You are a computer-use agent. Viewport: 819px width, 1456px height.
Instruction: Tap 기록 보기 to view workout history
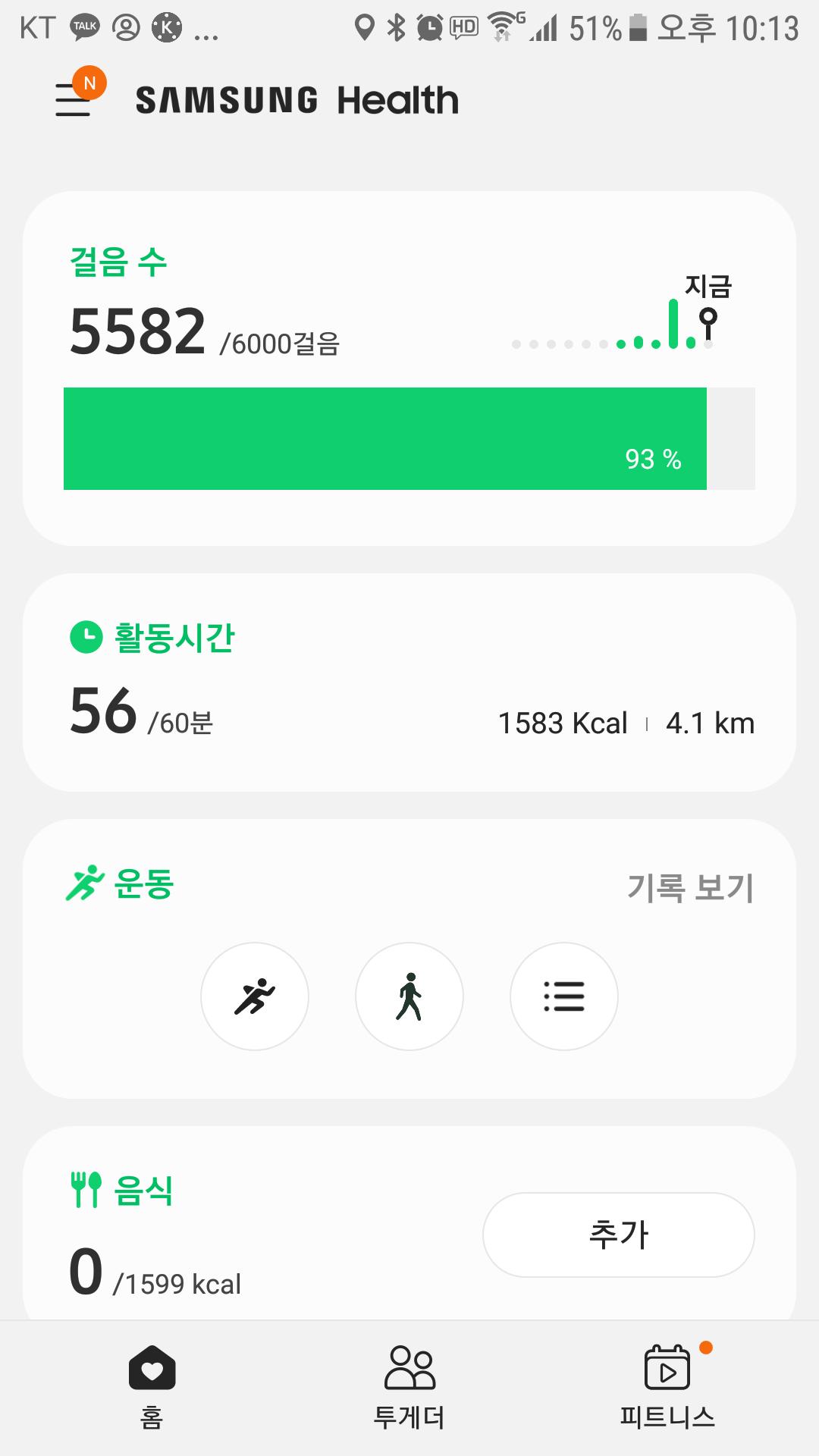690,887
